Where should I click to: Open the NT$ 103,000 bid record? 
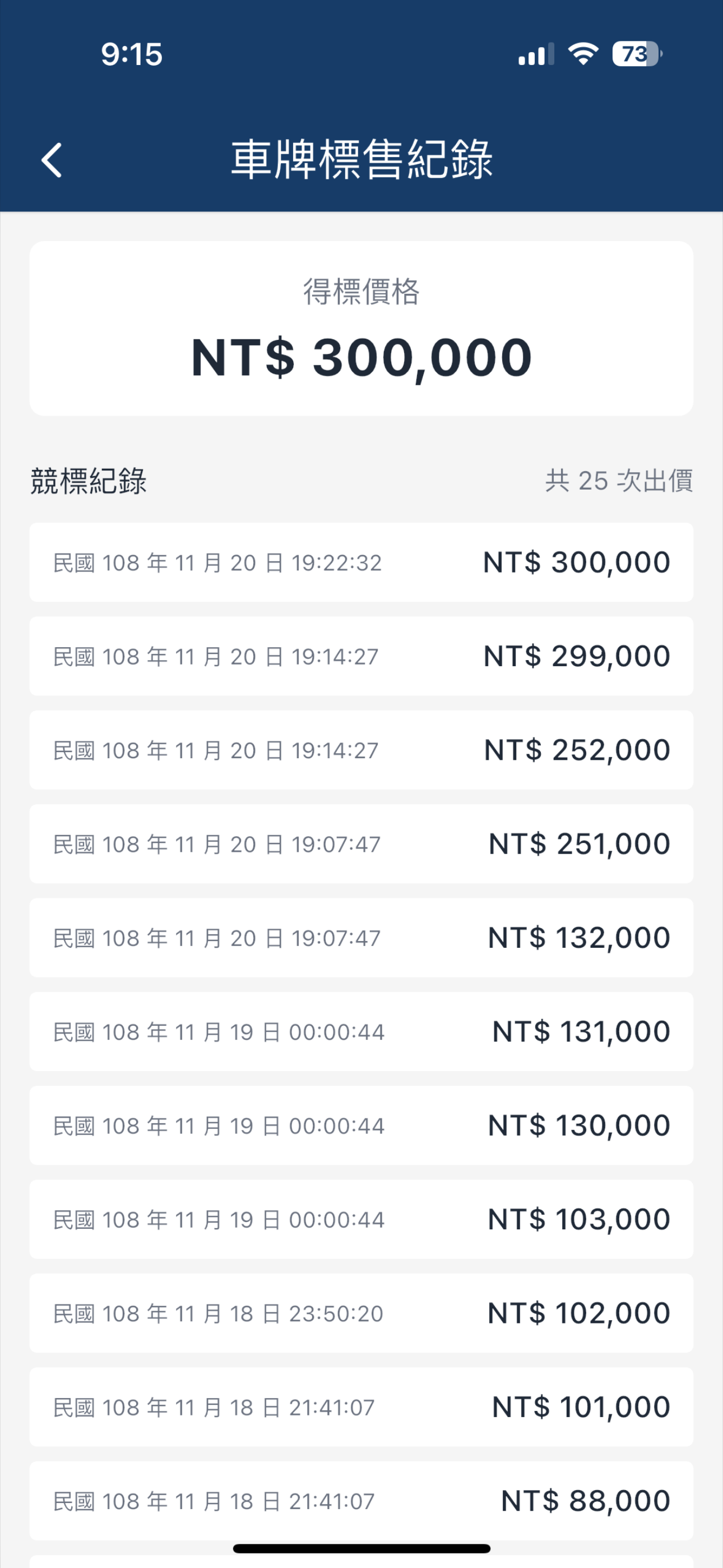click(x=361, y=1219)
